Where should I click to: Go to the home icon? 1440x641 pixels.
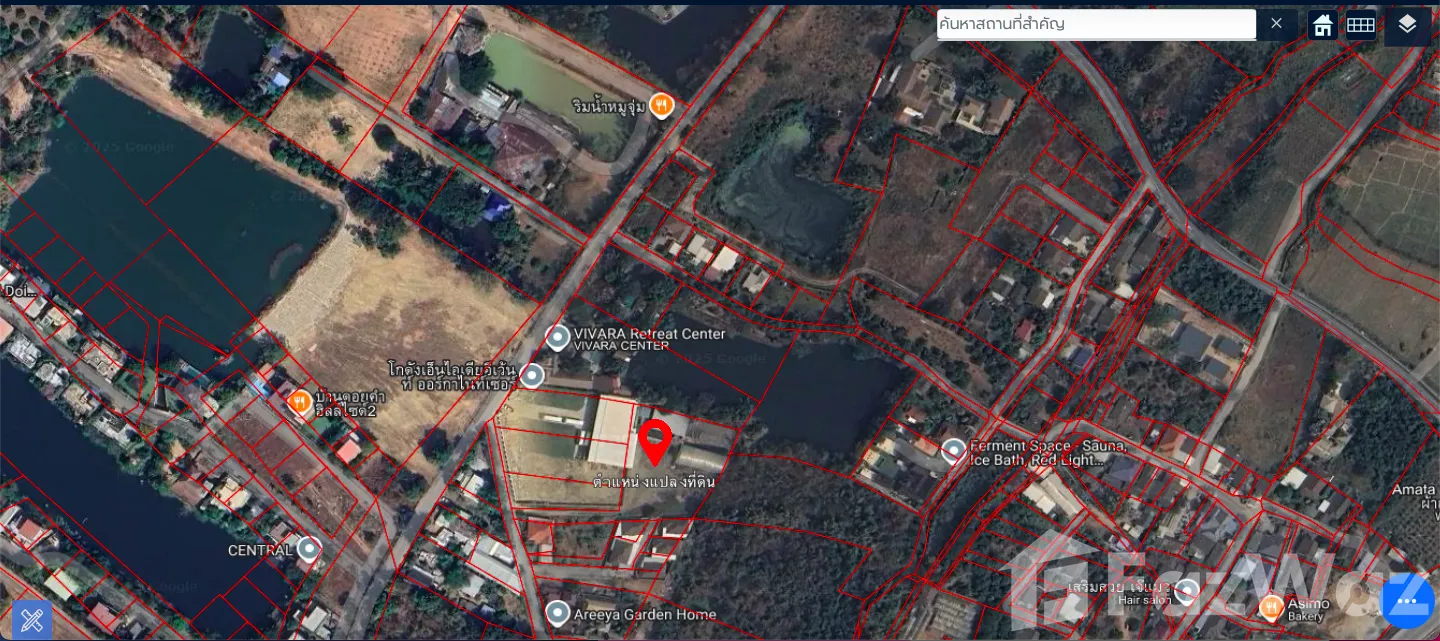tap(1323, 26)
